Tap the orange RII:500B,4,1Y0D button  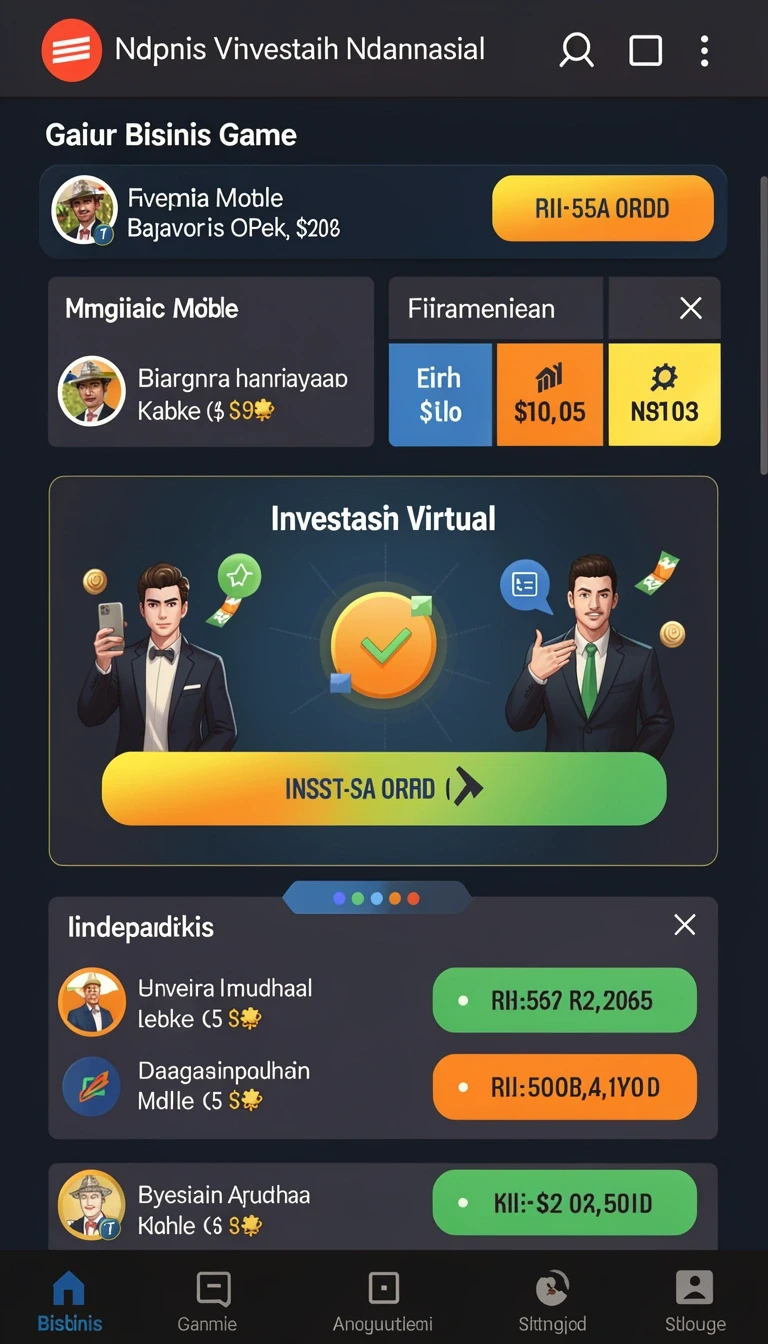coord(564,1087)
